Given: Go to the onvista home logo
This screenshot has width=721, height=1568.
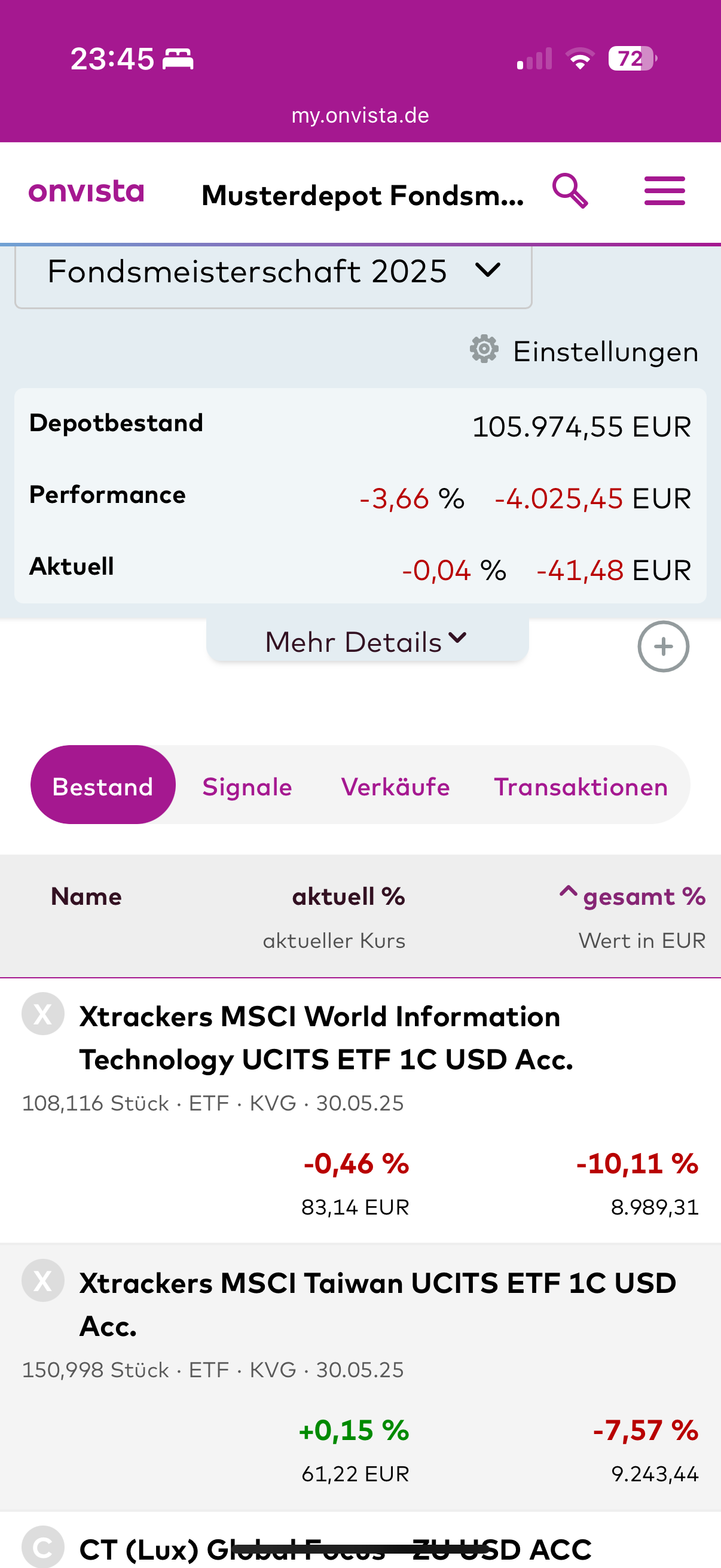Looking at the screenshot, I should [87, 192].
